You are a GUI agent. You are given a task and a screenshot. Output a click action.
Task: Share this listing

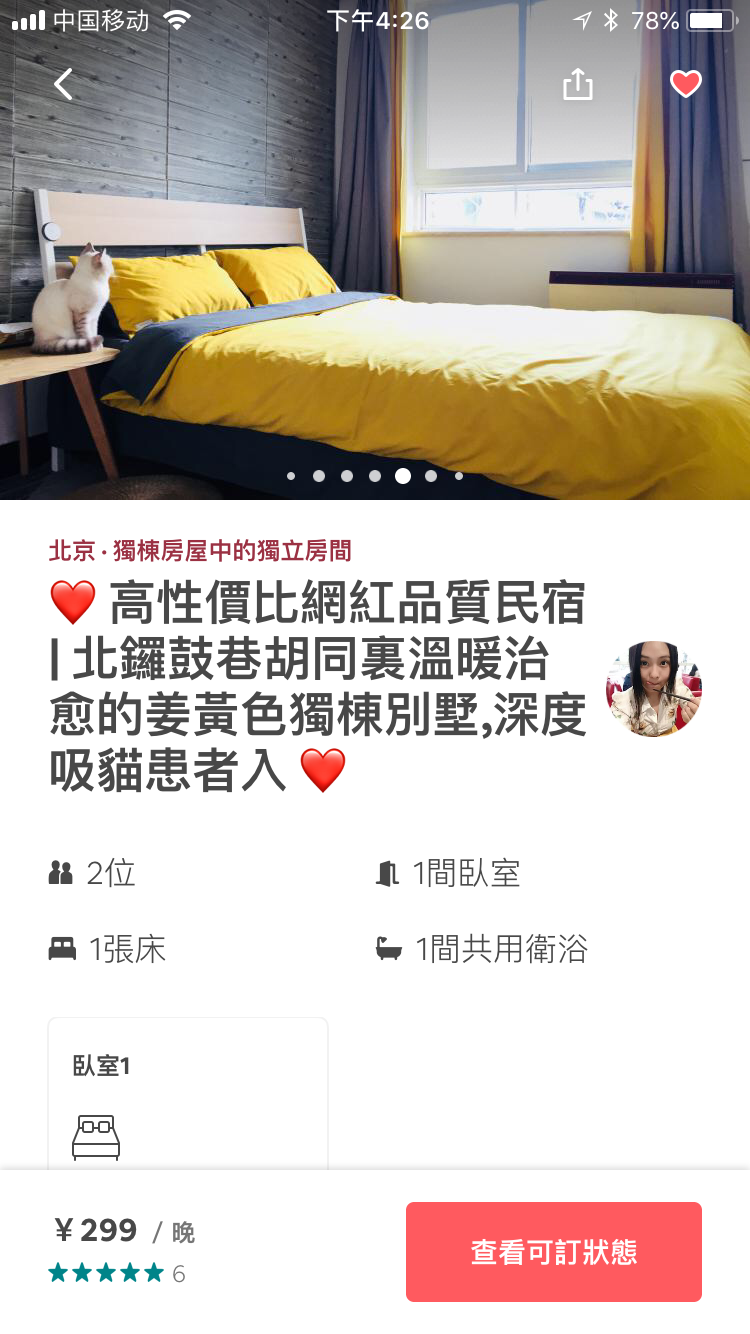577,85
